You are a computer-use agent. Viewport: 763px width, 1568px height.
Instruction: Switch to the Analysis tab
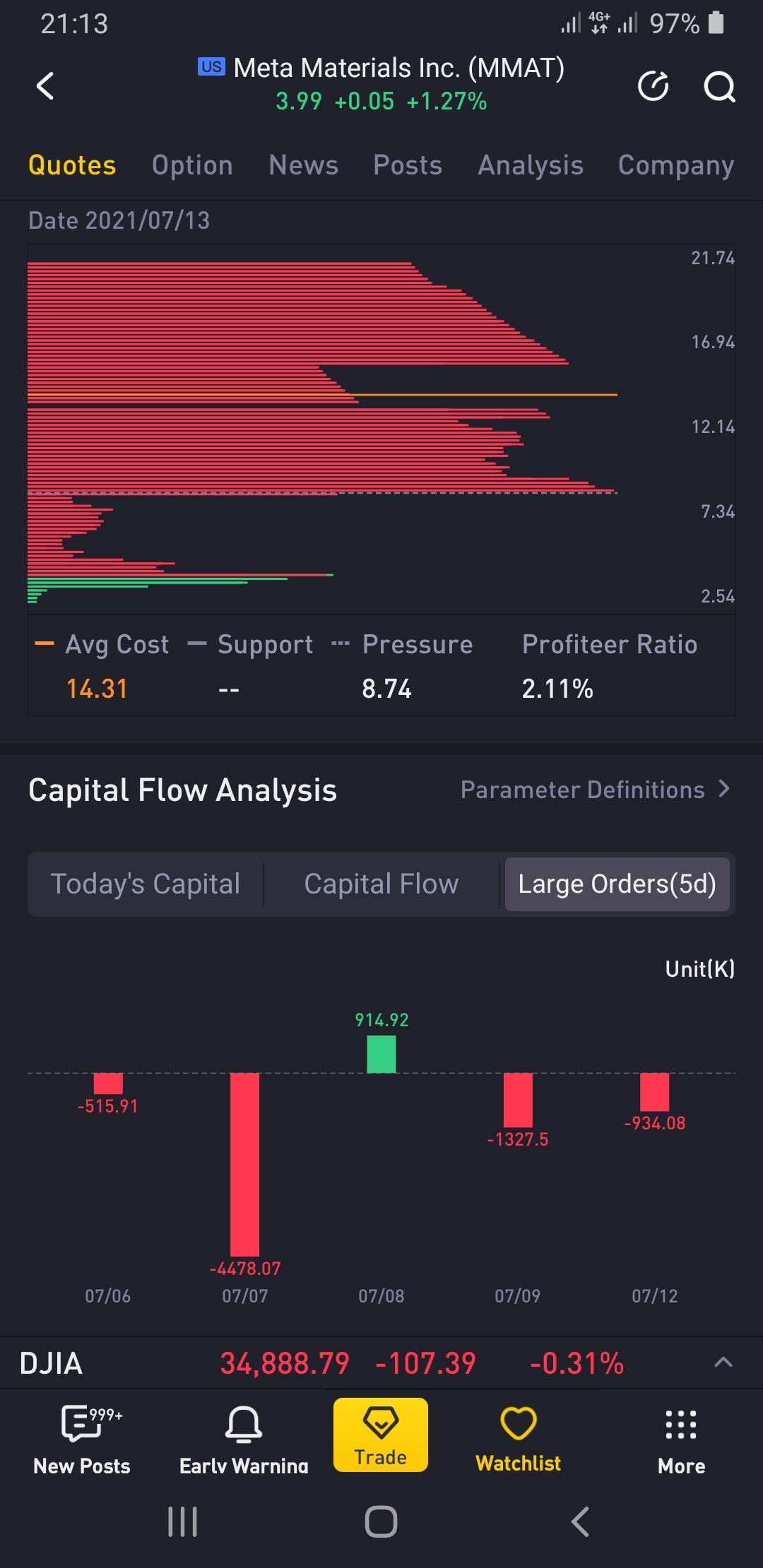(531, 165)
